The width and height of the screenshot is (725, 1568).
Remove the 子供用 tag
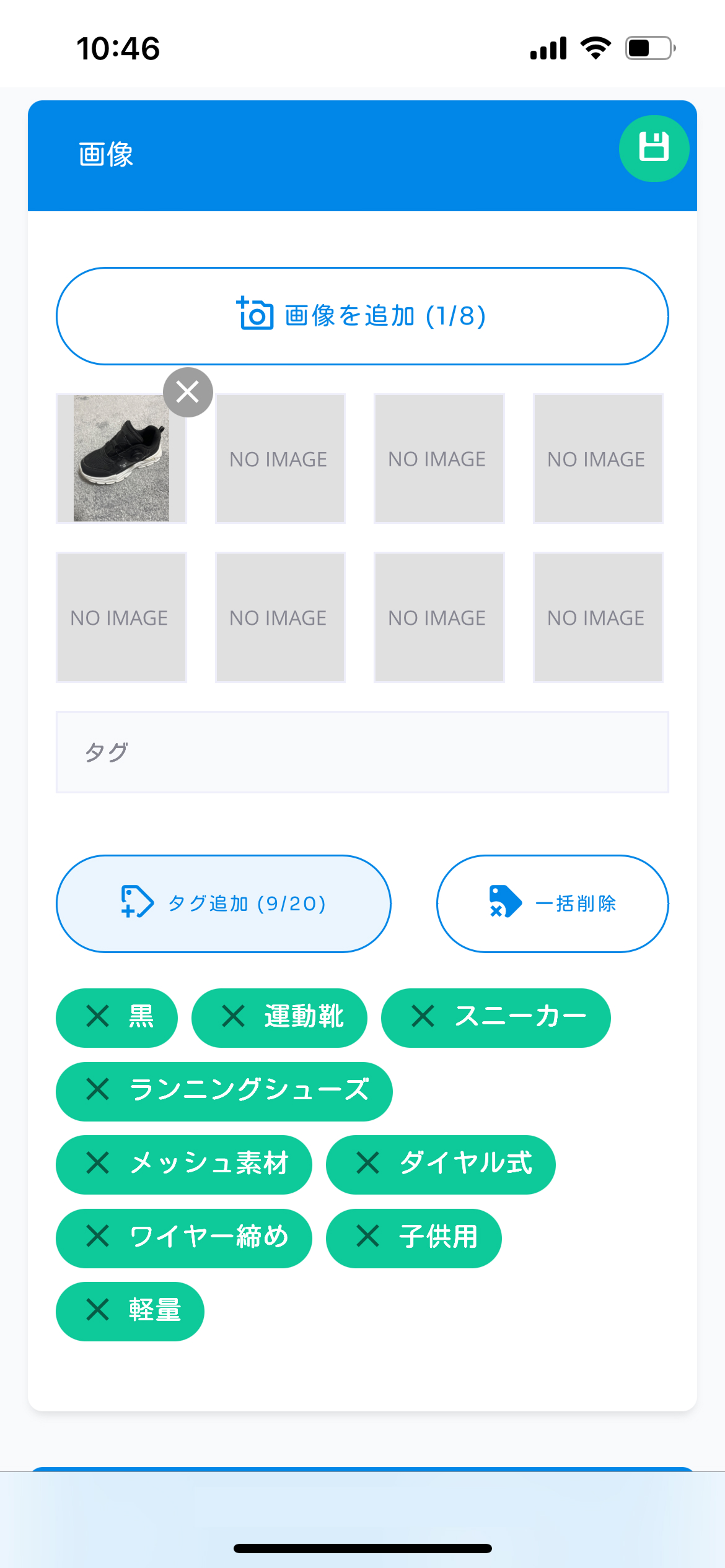[368, 1237]
